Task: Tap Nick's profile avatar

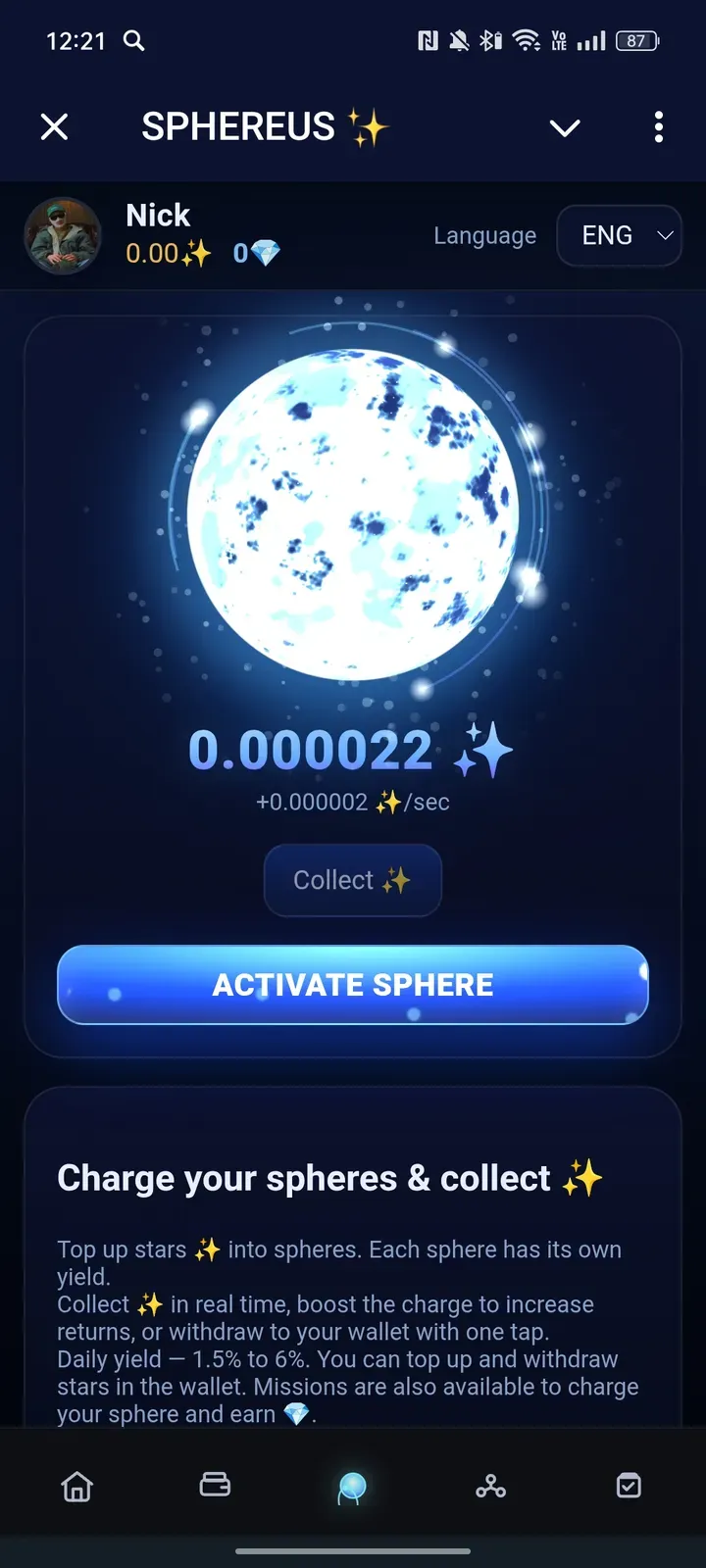Action: click(63, 236)
